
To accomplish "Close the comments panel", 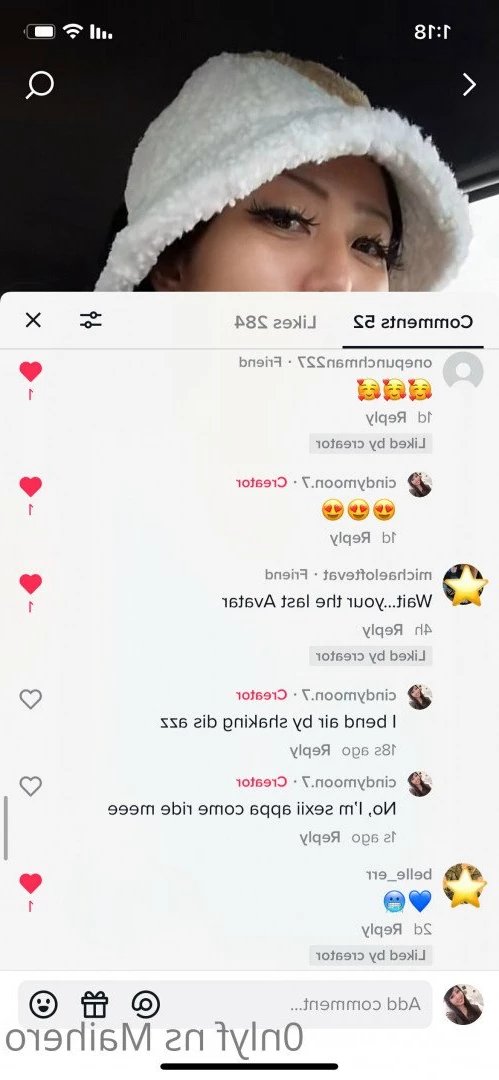I will [33, 320].
